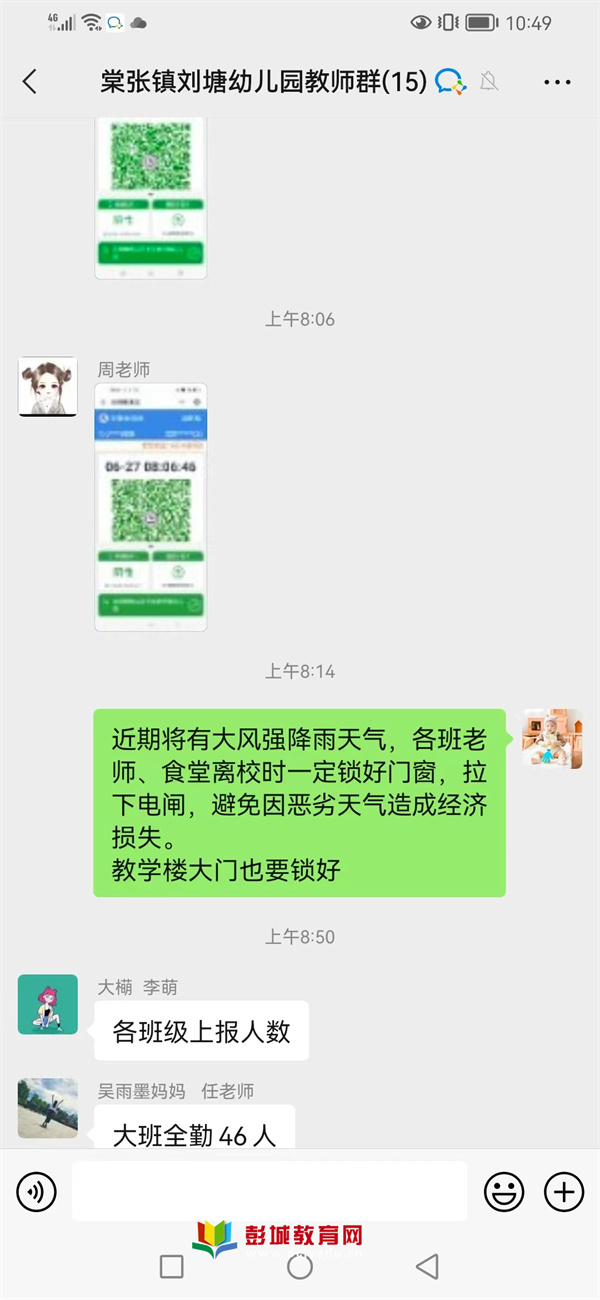Tap the system home button
Image resolution: width=600 pixels, height=1300 pixels.
[300, 1267]
